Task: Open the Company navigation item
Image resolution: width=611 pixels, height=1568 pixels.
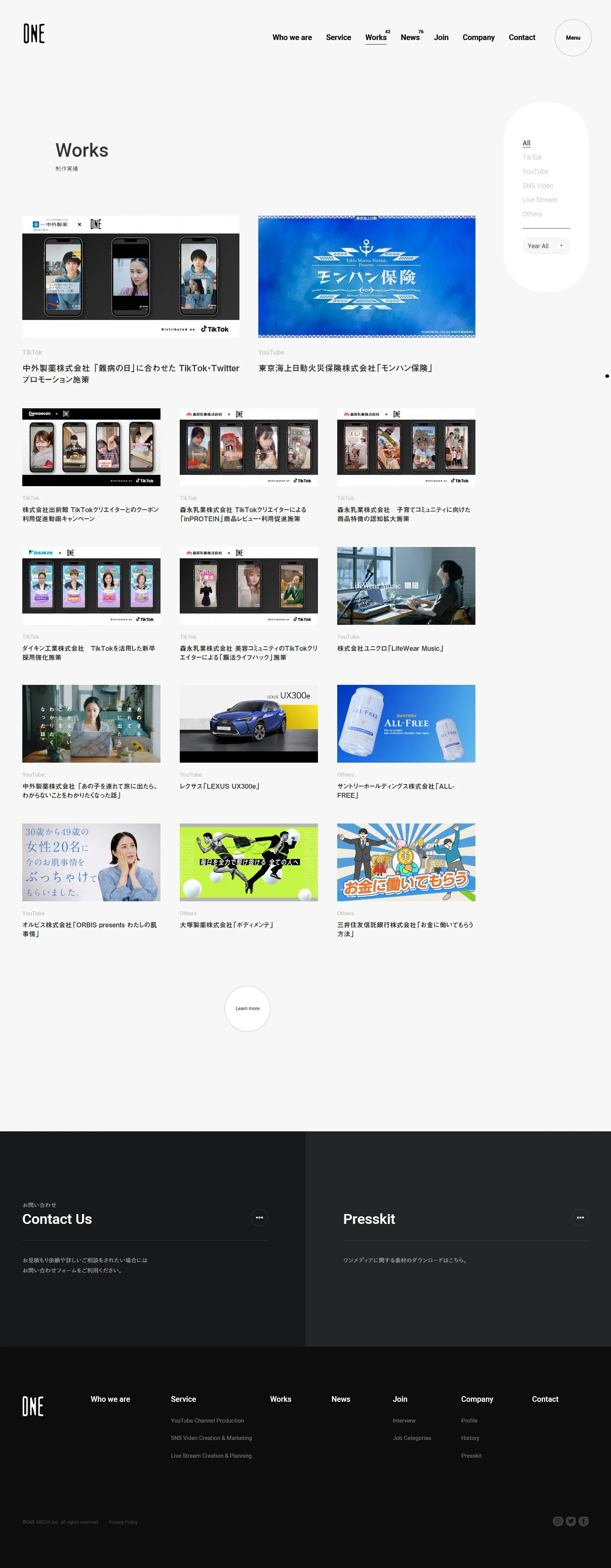Action: pos(478,37)
